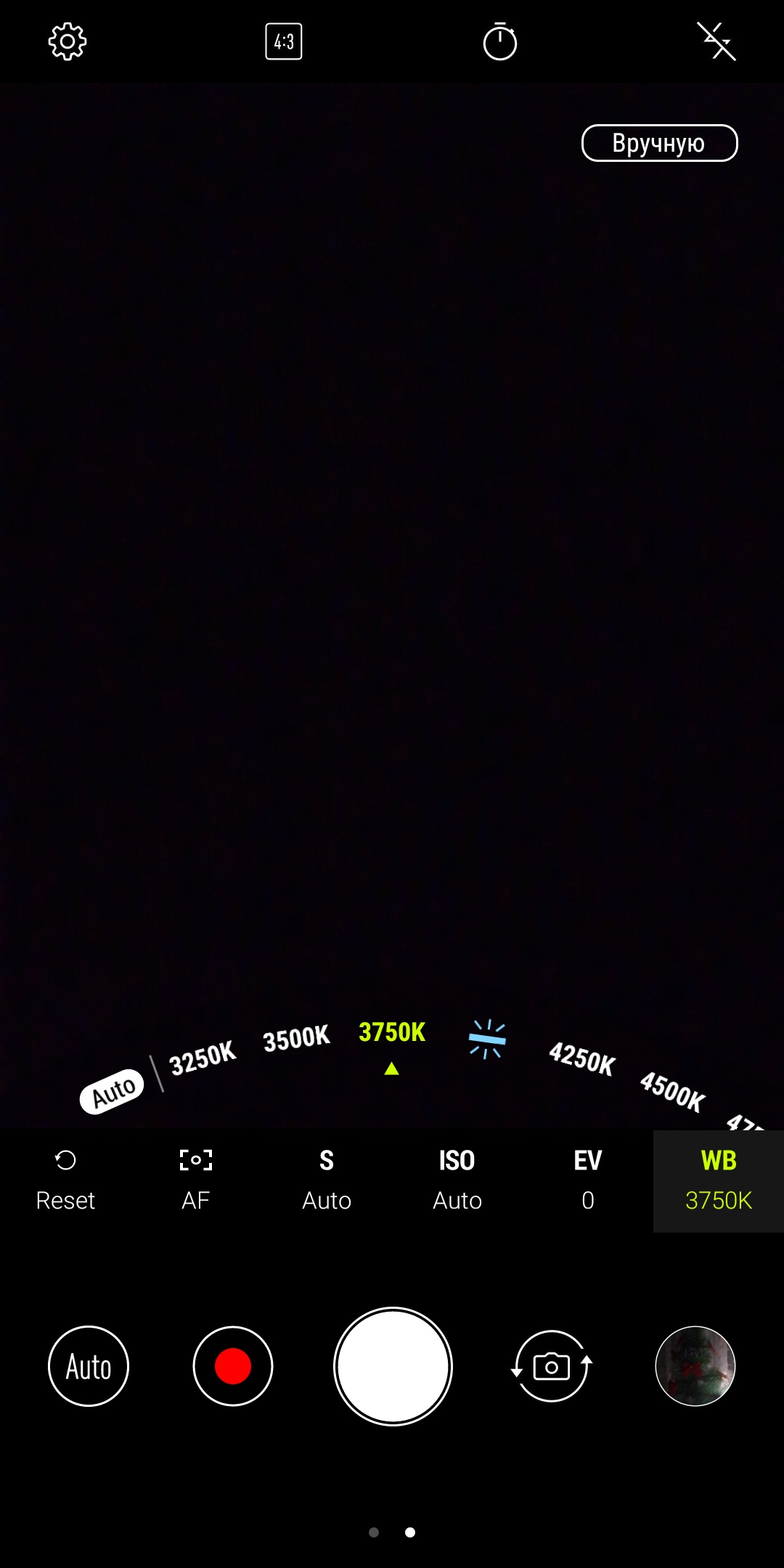Toggle the flash setting
The height and width of the screenshot is (1568, 784).
716,41
